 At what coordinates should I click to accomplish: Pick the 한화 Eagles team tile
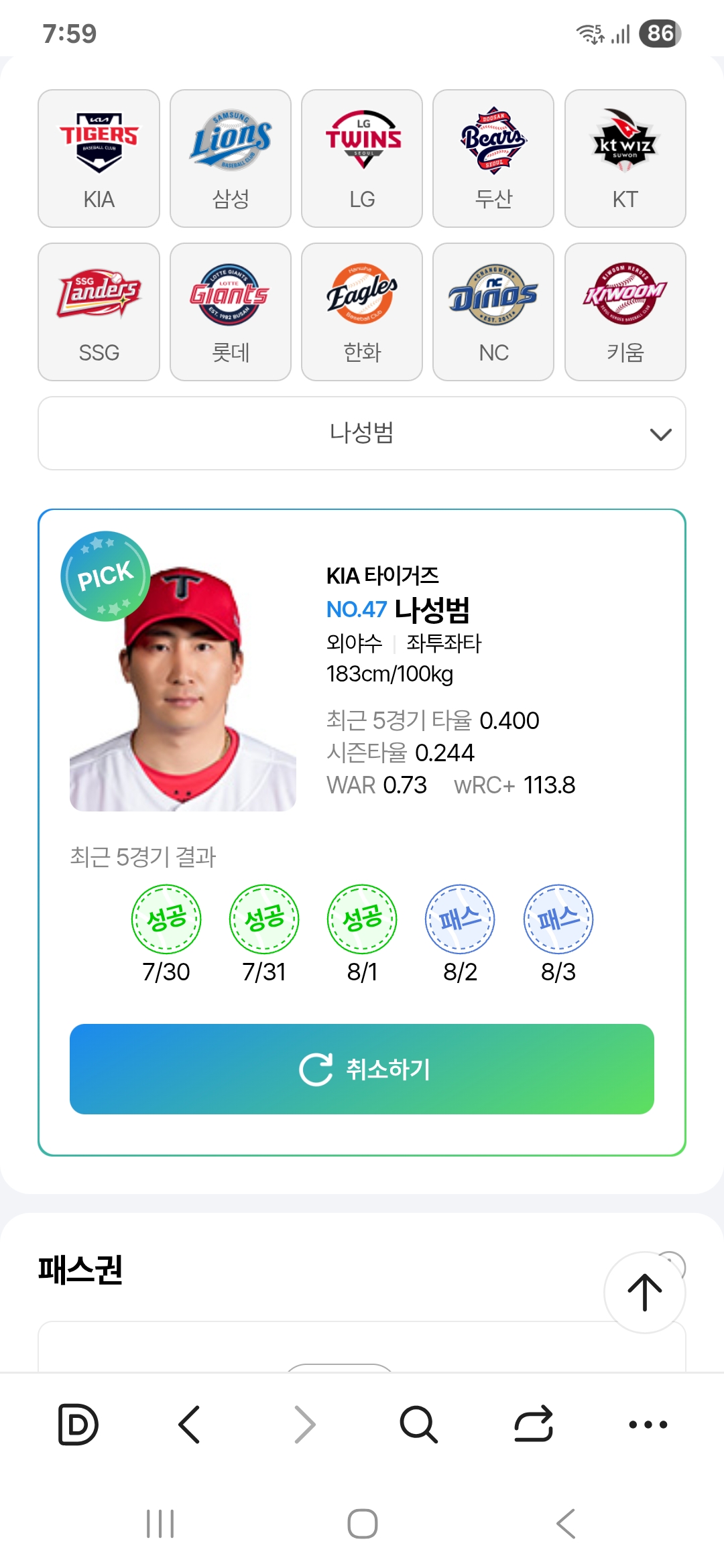[362, 312]
